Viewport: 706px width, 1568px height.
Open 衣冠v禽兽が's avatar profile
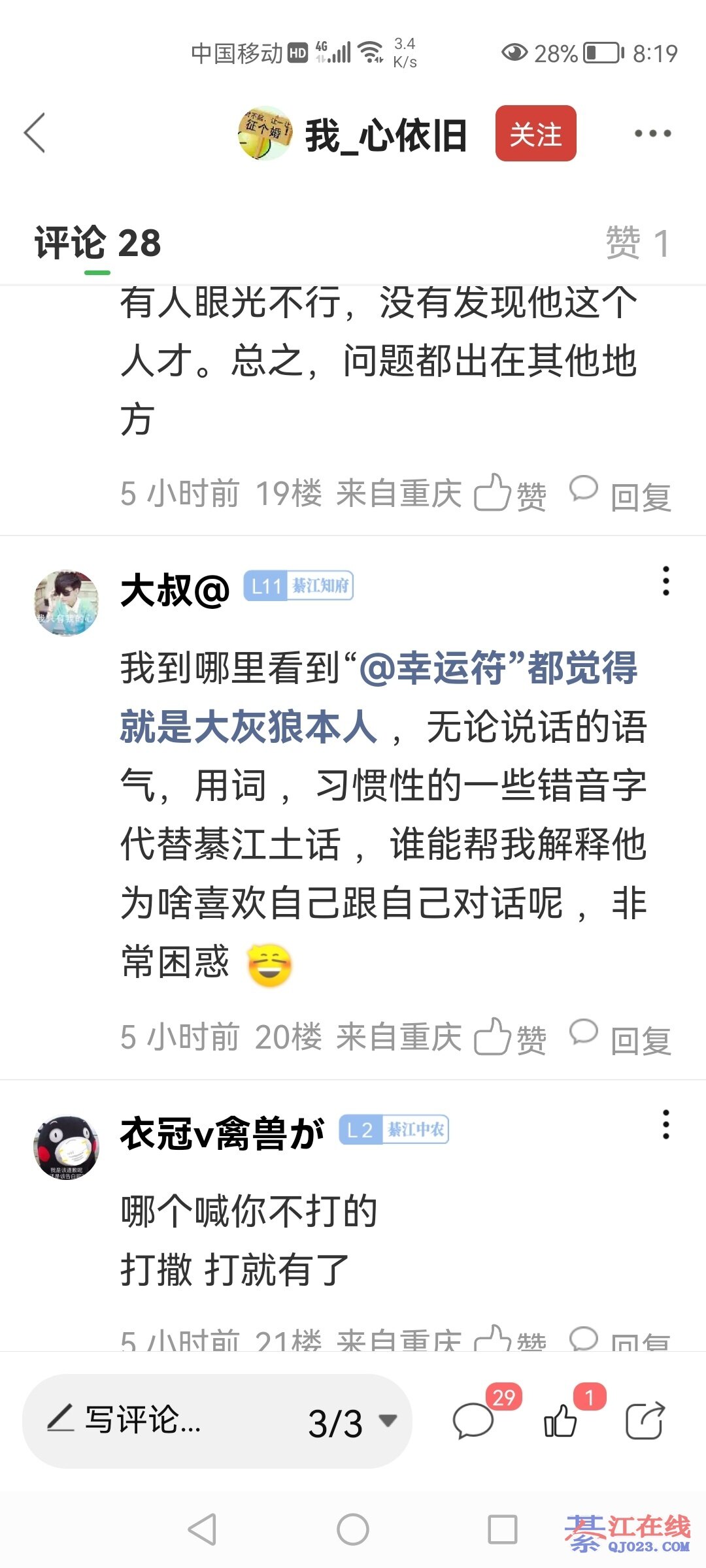(x=66, y=1147)
